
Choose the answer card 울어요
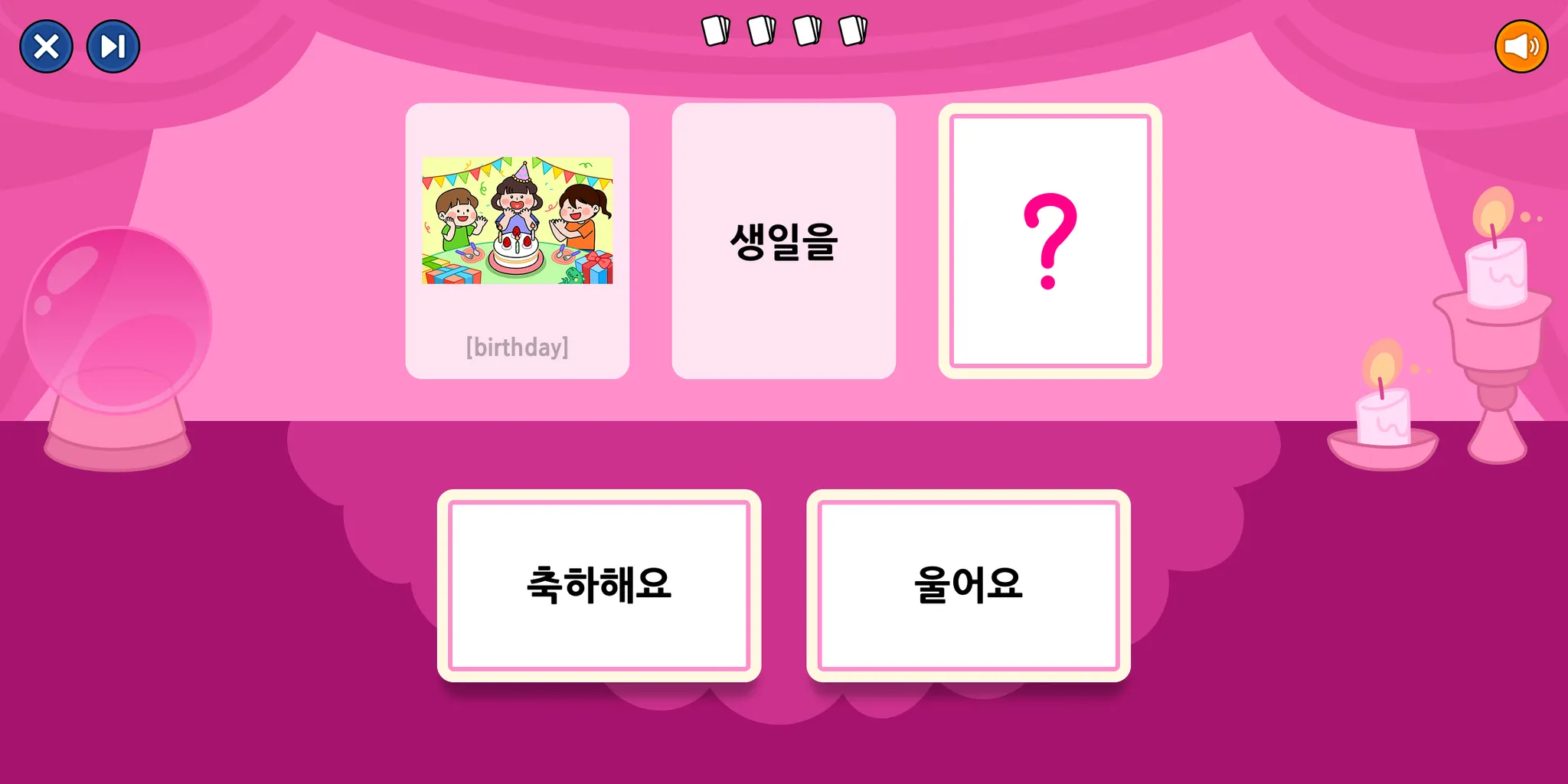(x=968, y=586)
